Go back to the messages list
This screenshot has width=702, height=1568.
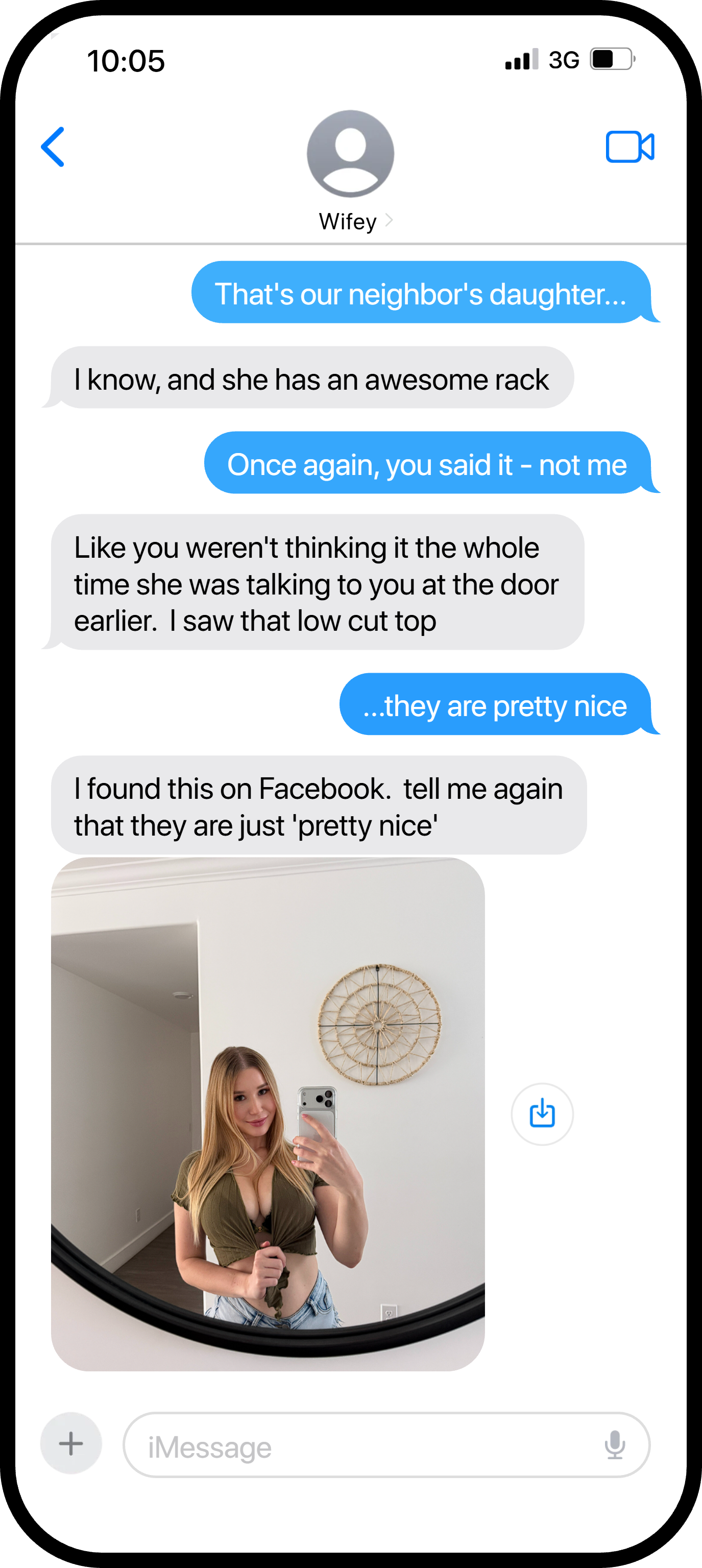(53, 147)
